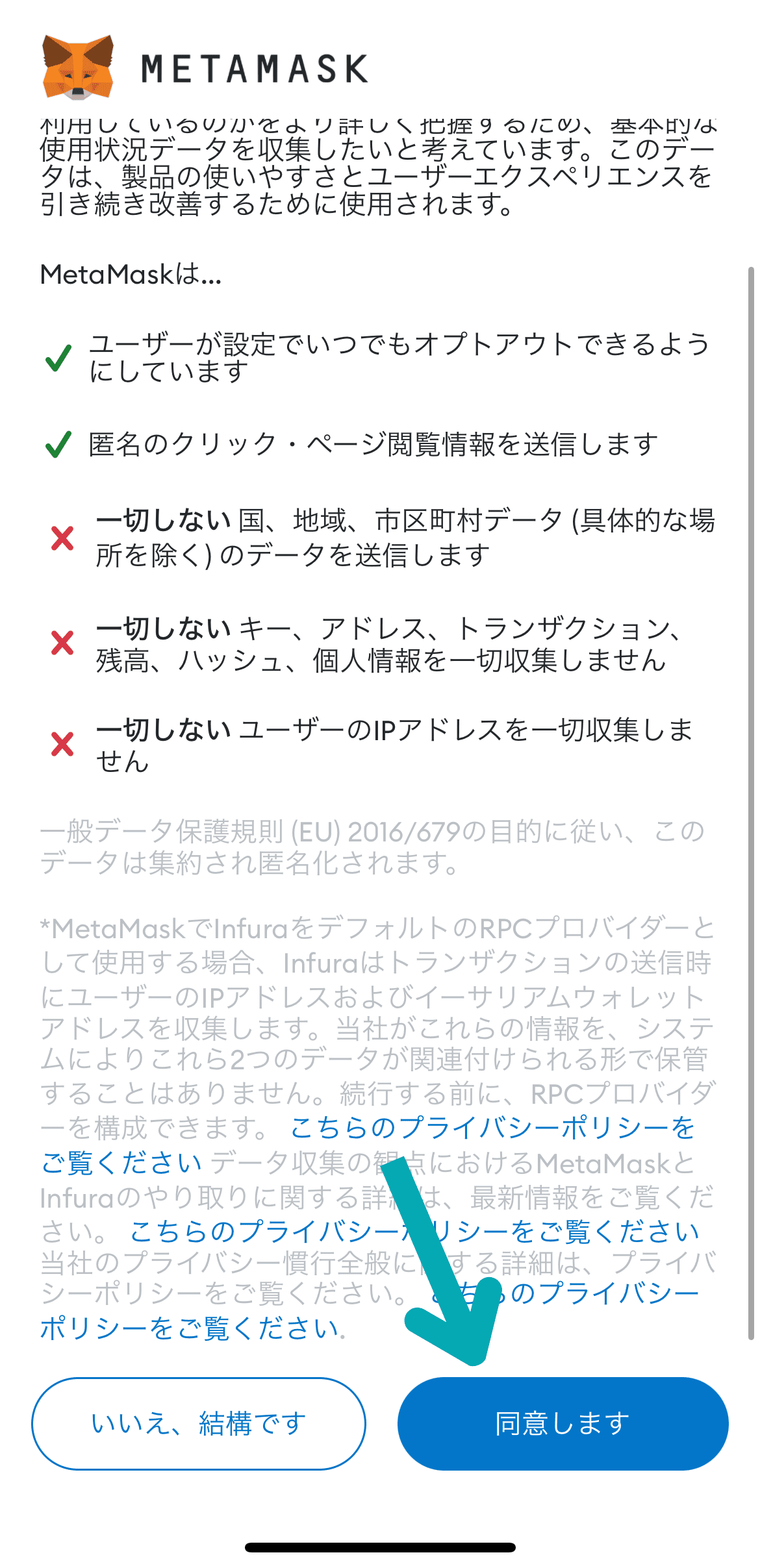760x1568 pixels.
Task: Decline with いいえ、結構です button
Action: pyautogui.click(x=199, y=1423)
